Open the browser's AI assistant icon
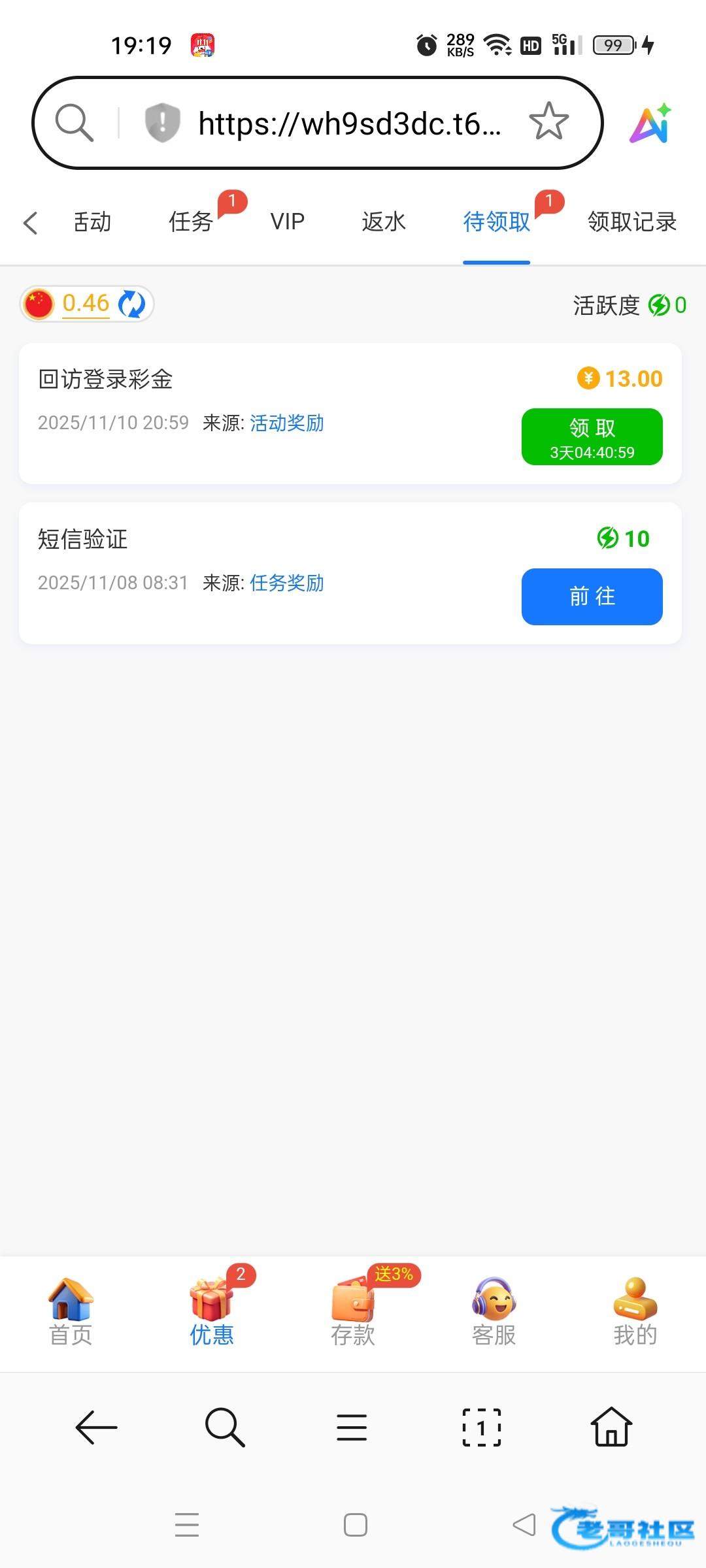Screen dimensions: 706x1568 [x=651, y=123]
